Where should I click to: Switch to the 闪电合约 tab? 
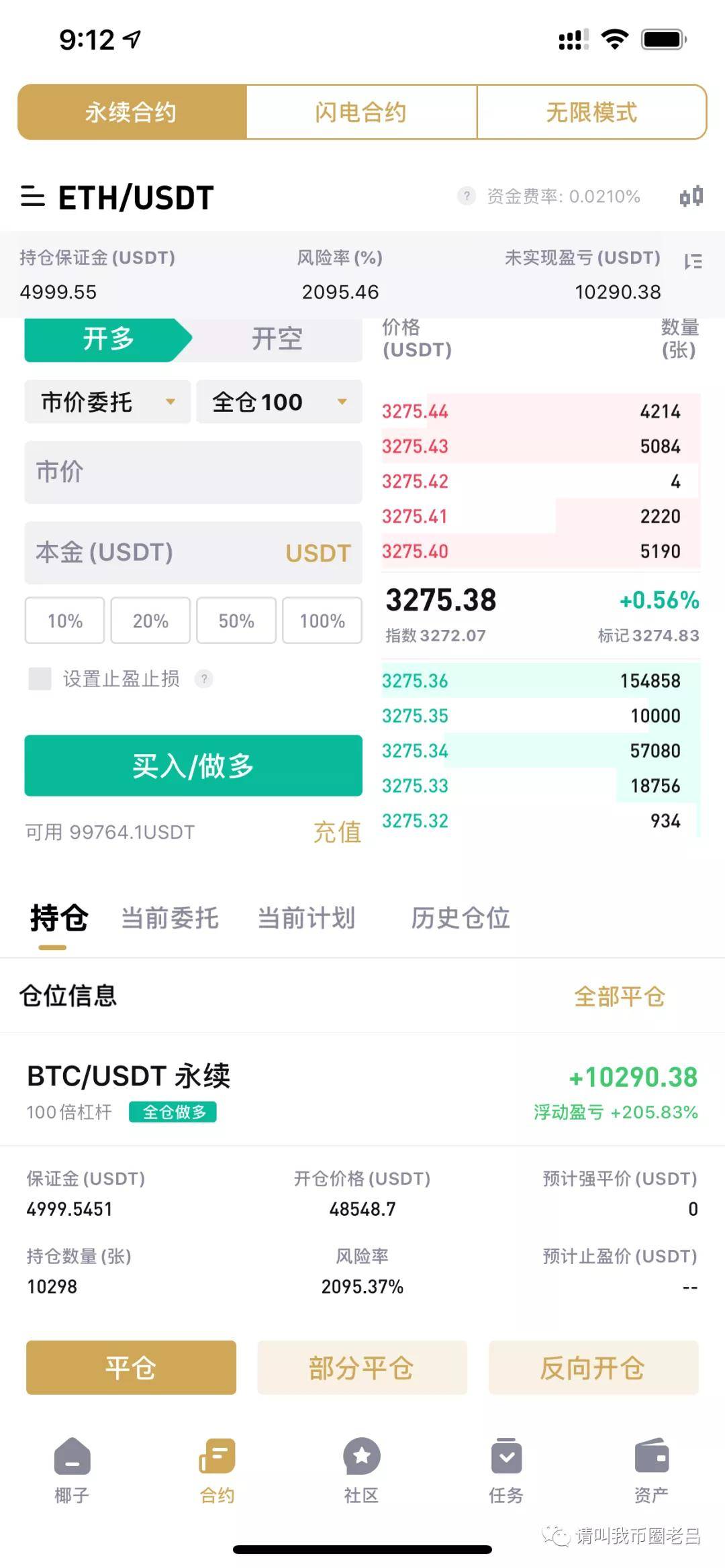tap(361, 112)
